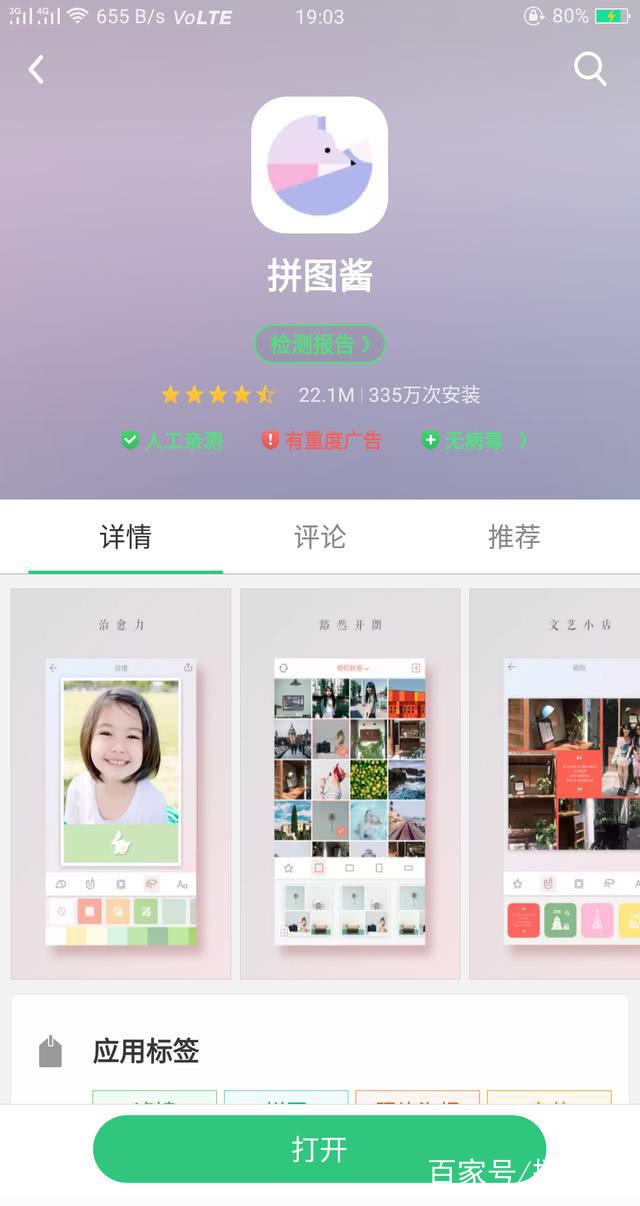Switch to the 评论 tab
Image resolution: width=640 pixels, height=1206 pixels.
point(320,537)
